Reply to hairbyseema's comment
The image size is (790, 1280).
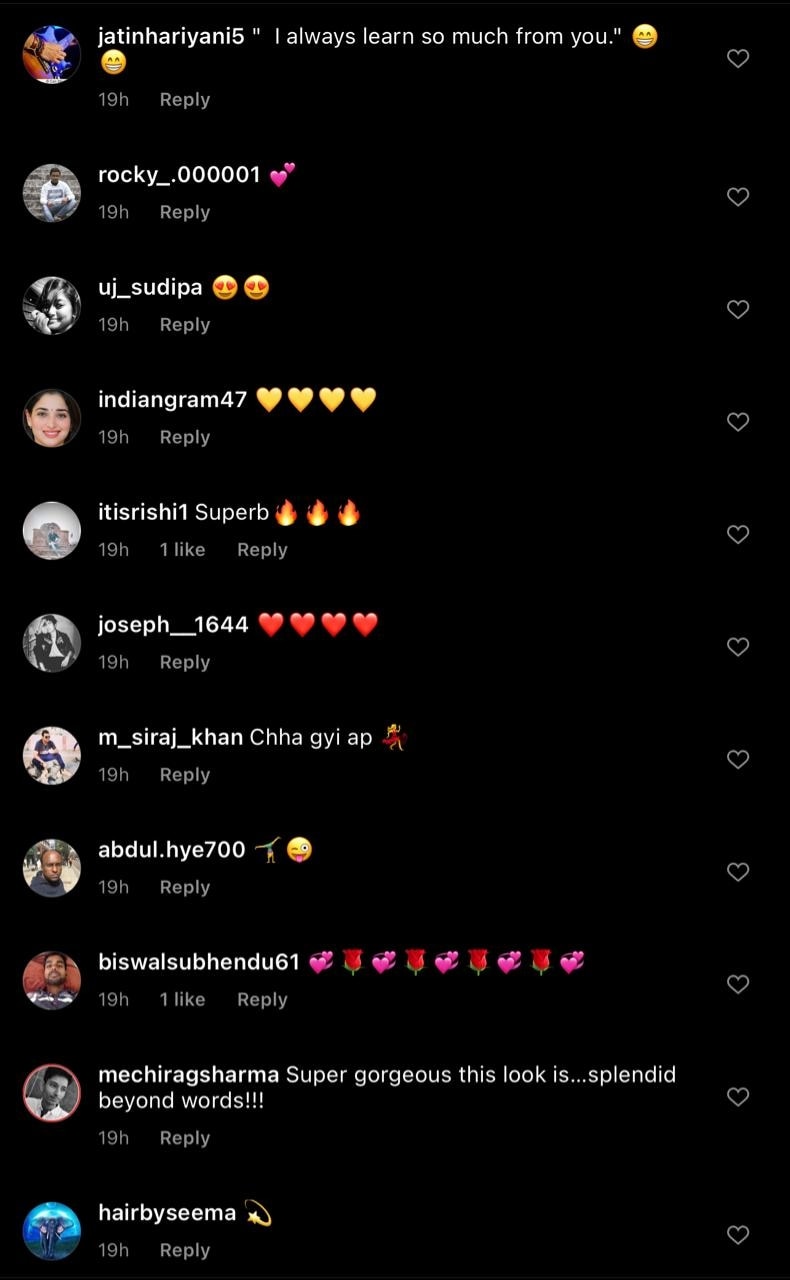[184, 1250]
